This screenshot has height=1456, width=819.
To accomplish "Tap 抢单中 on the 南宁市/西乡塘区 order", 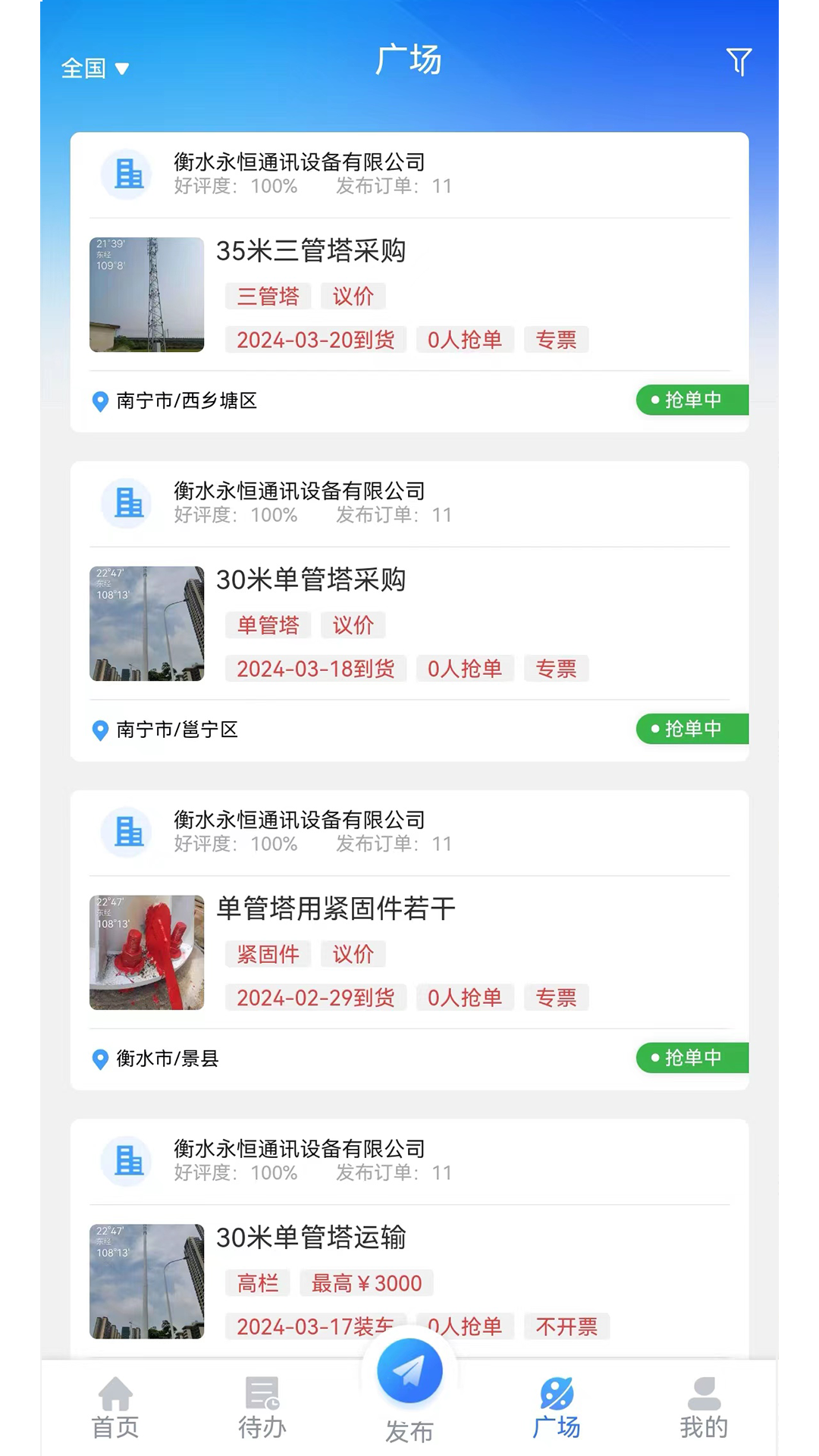I will tap(692, 400).
